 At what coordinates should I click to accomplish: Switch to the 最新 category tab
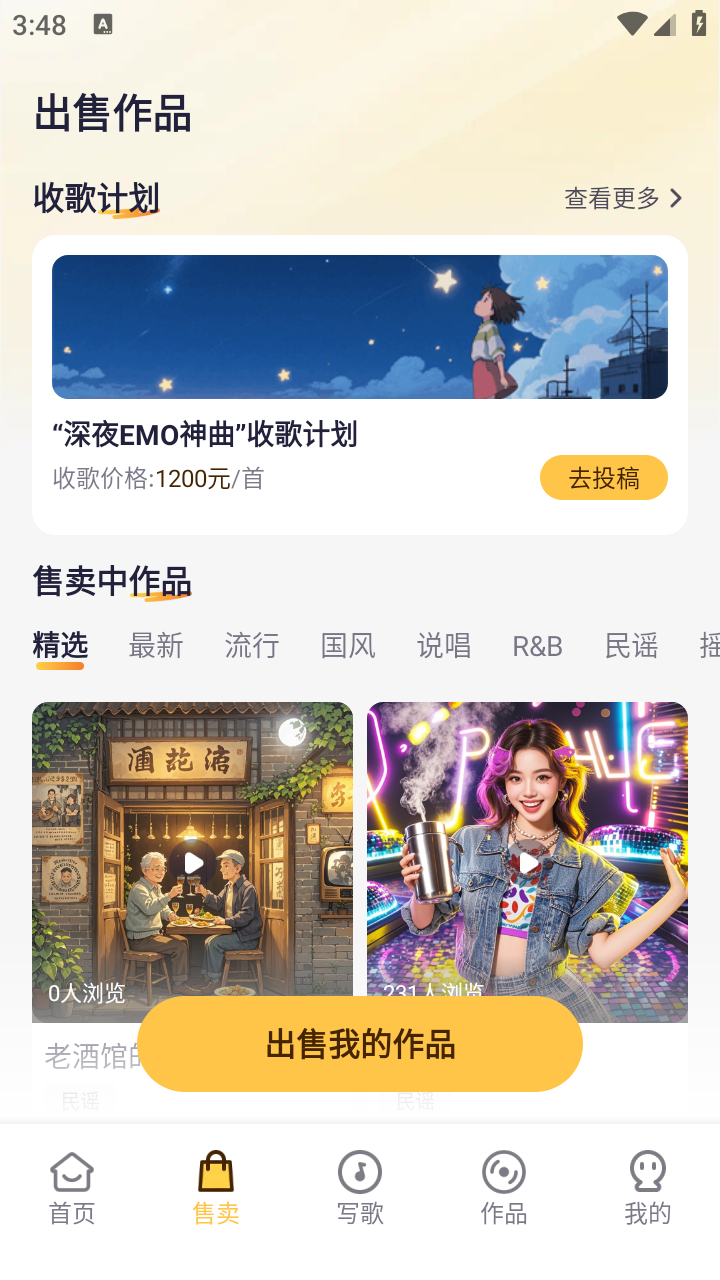(x=156, y=646)
